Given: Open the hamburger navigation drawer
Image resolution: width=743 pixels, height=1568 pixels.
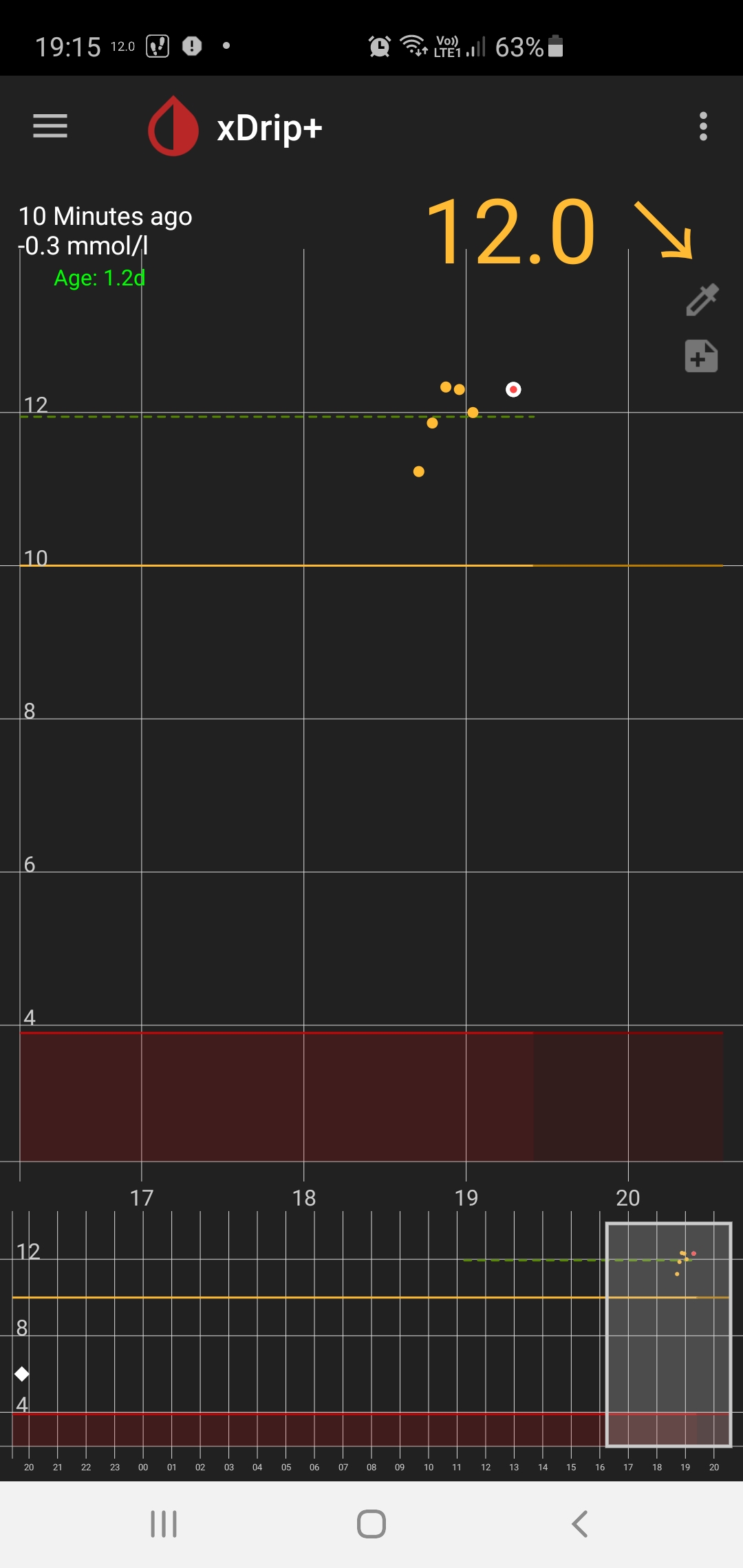Looking at the screenshot, I should (50, 127).
